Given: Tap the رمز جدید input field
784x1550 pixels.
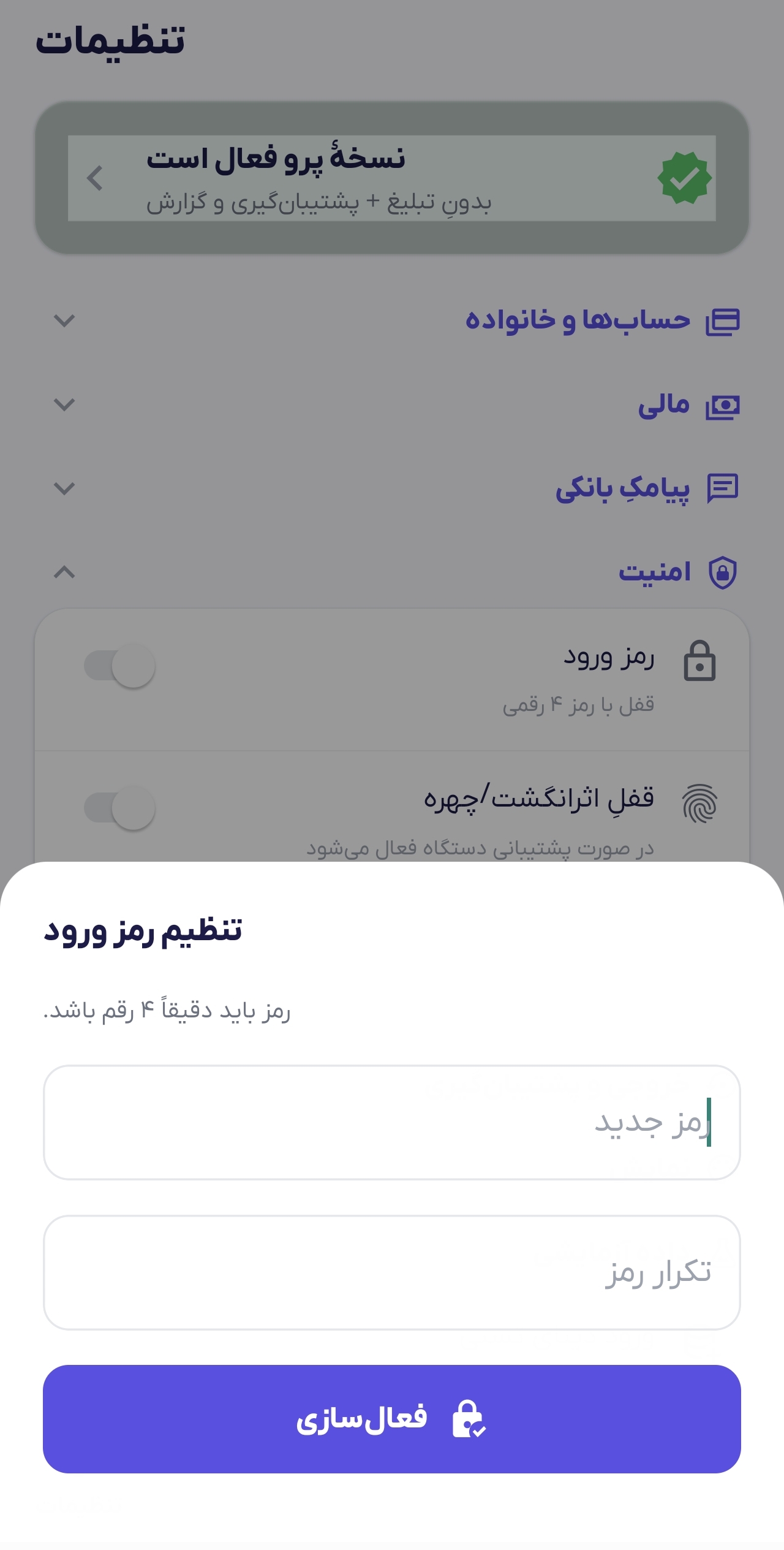Looking at the screenshot, I should 392,1122.
